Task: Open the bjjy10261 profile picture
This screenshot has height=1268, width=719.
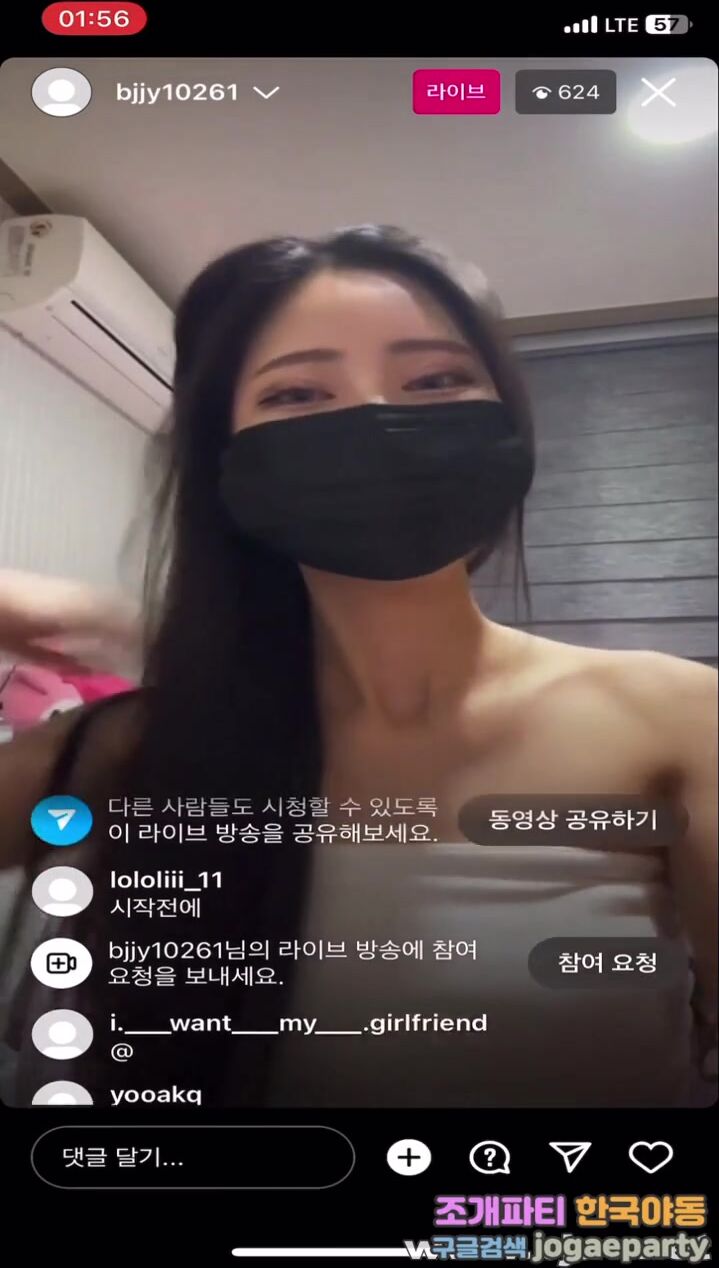Action: point(61,92)
